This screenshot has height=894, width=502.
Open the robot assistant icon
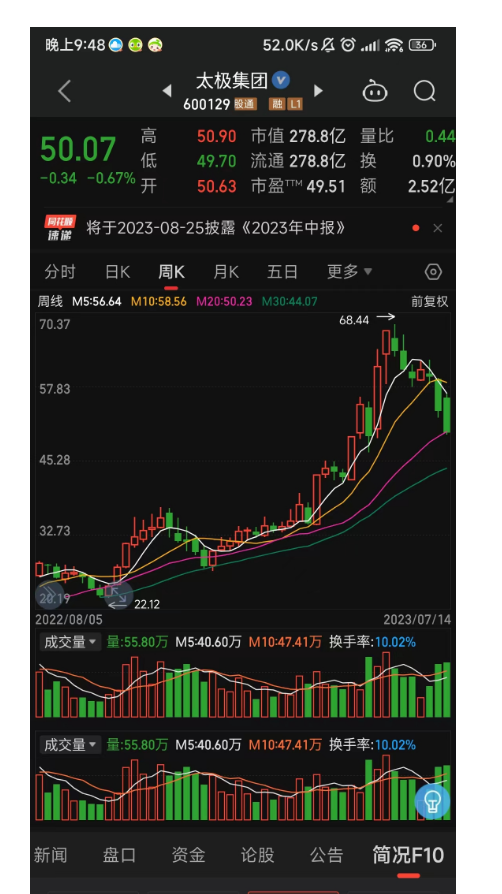pyautogui.click(x=374, y=91)
